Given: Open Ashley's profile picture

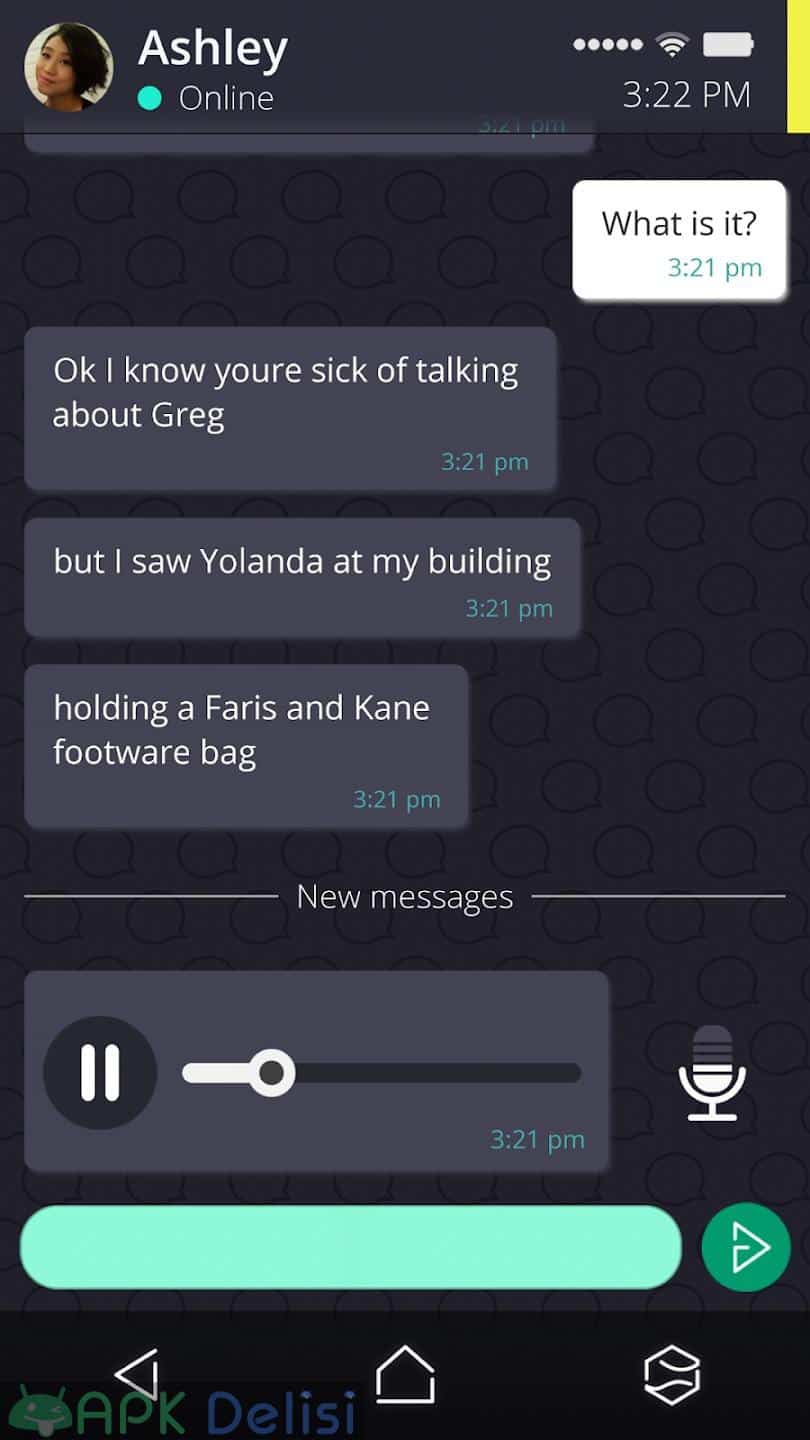Looking at the screenshot, I should (68, 67).
